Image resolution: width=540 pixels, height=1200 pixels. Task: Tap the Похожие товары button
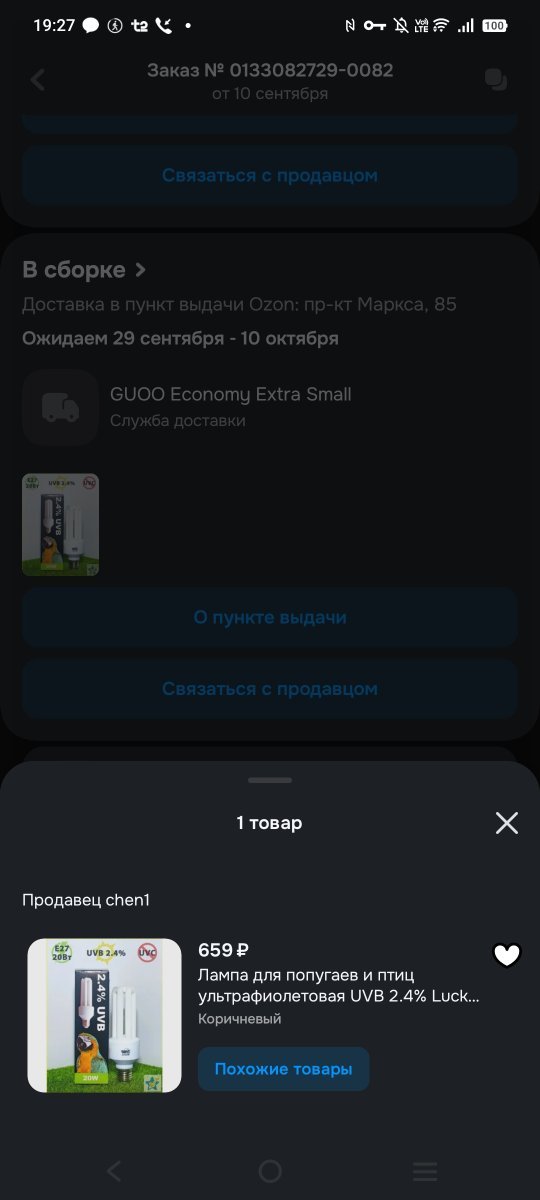pyautogui.click(x=283, y=1069)
